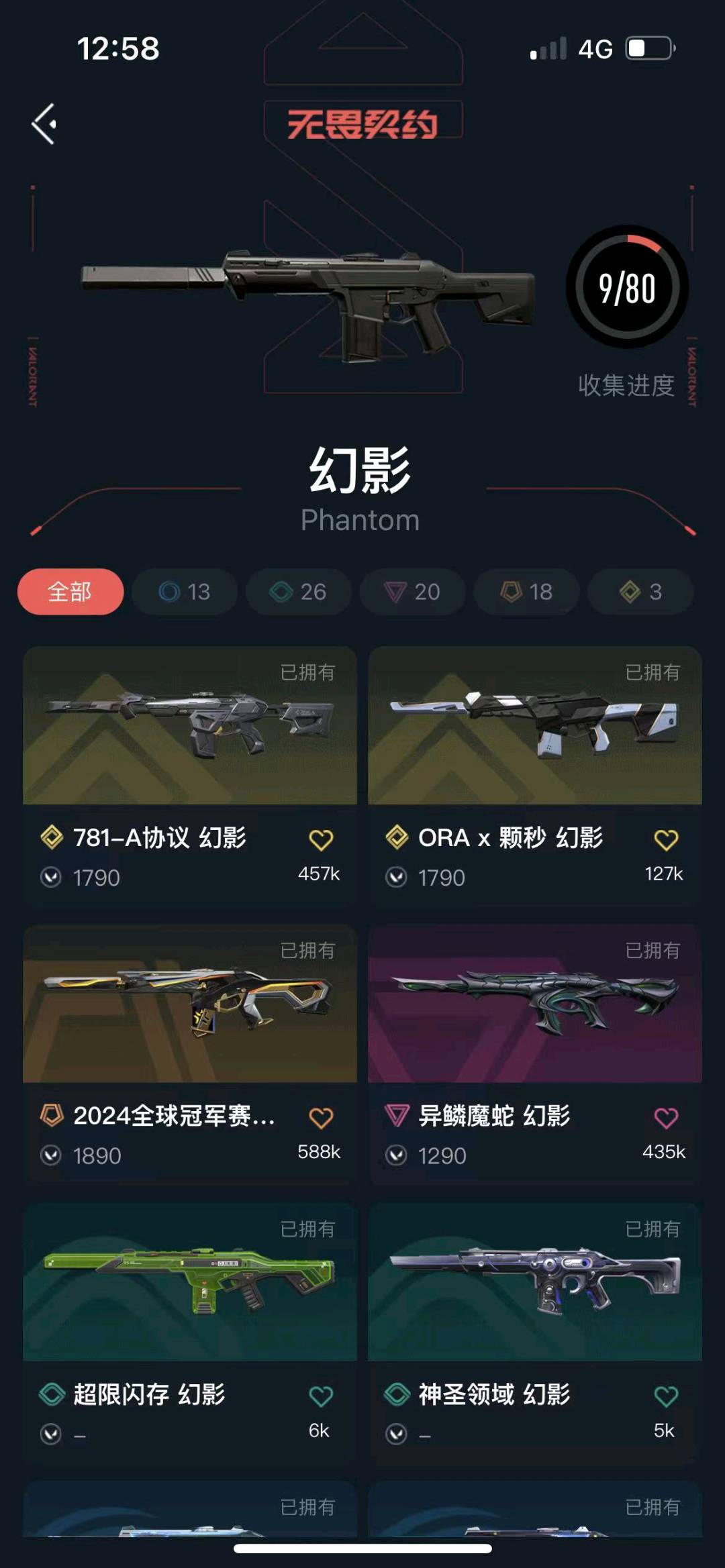
Task: Open the 2024全球冠军赛 skin card
Action: 190,1004
